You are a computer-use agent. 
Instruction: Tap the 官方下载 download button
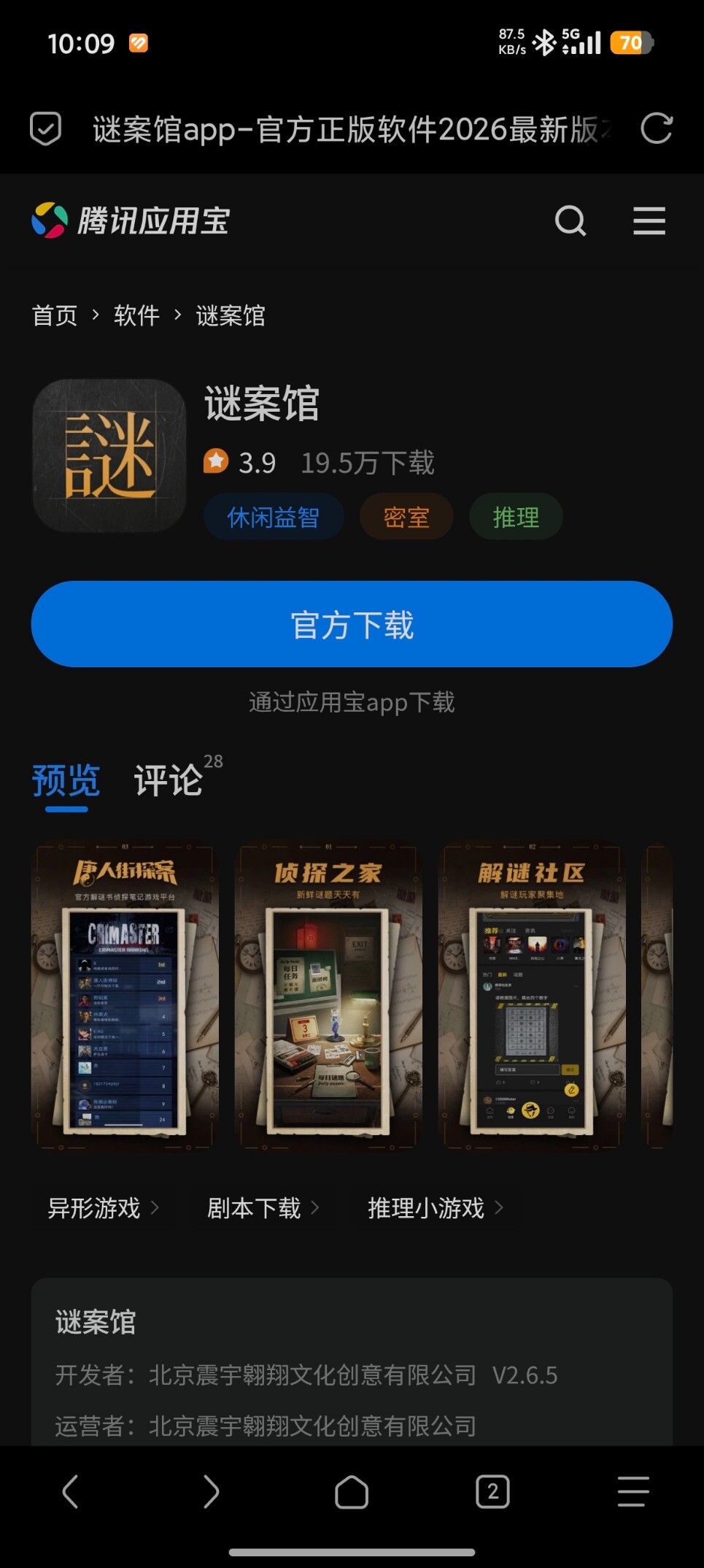click(x=352, y=624)
